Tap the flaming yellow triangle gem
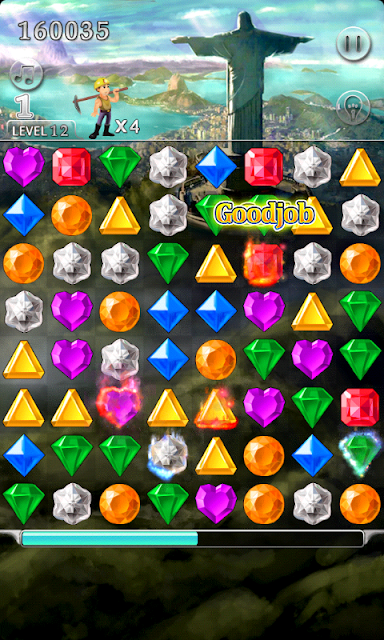 (x=215, y=408)
